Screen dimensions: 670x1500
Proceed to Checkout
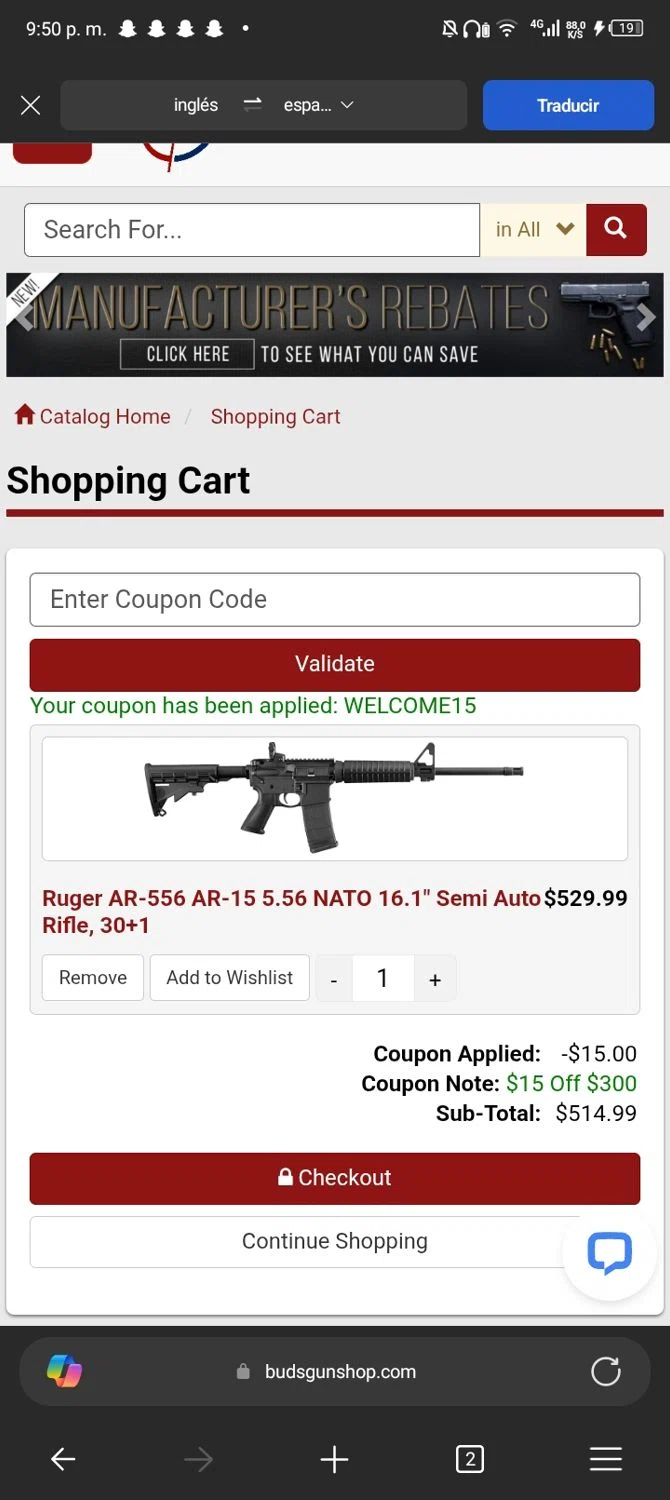click(334, 1178)
